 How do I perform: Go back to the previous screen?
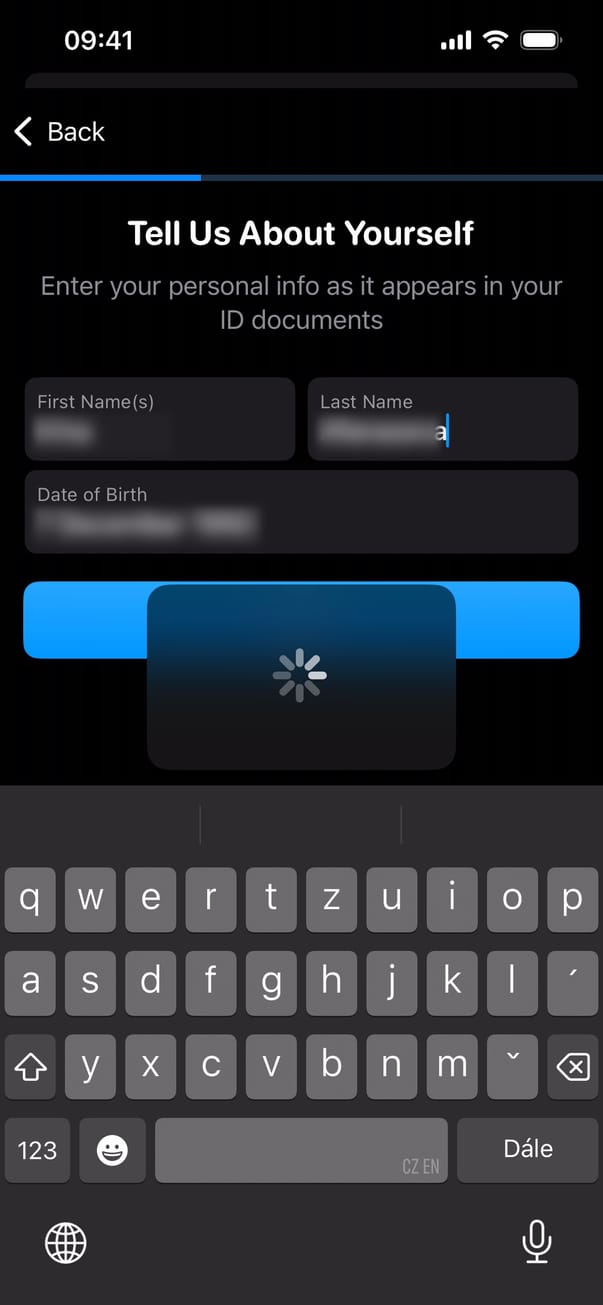tap(60, 132)
